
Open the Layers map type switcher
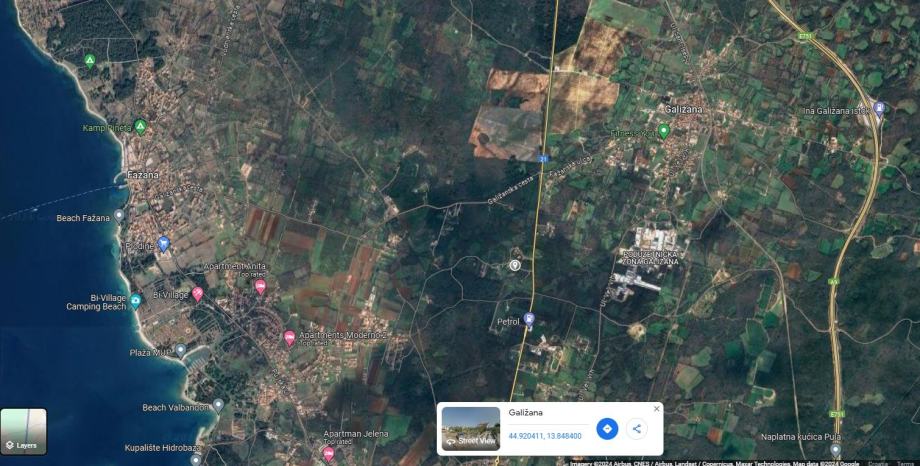23,430
